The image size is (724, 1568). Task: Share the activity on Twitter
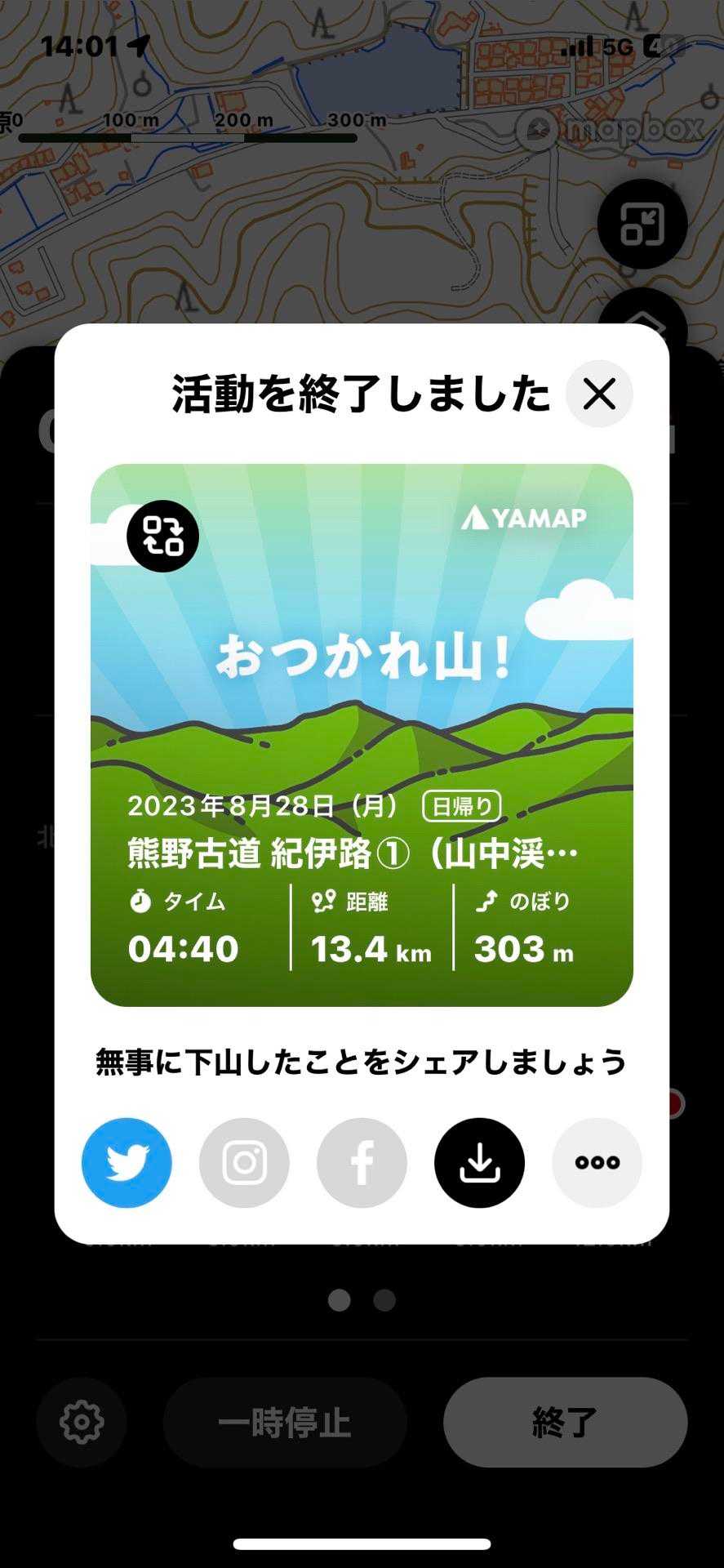(x=127, y=1162)
